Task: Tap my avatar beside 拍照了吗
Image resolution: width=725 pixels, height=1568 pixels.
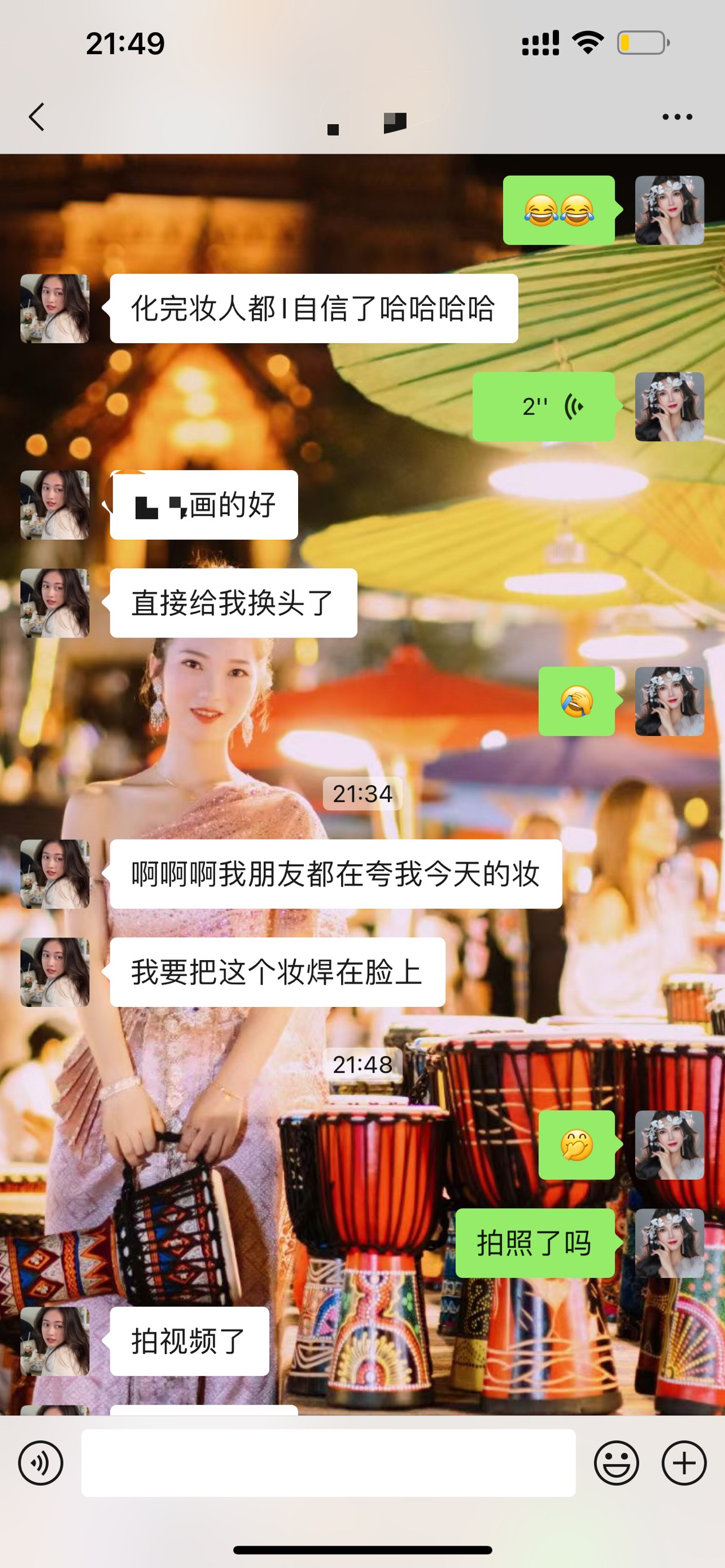Action: (669, 1243)
